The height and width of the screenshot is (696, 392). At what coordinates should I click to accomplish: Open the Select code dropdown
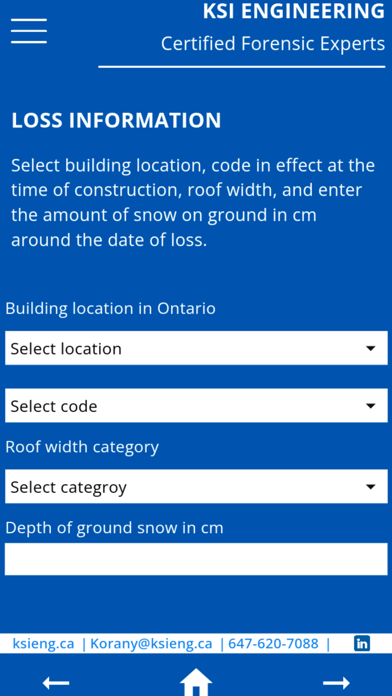[196, 406]
